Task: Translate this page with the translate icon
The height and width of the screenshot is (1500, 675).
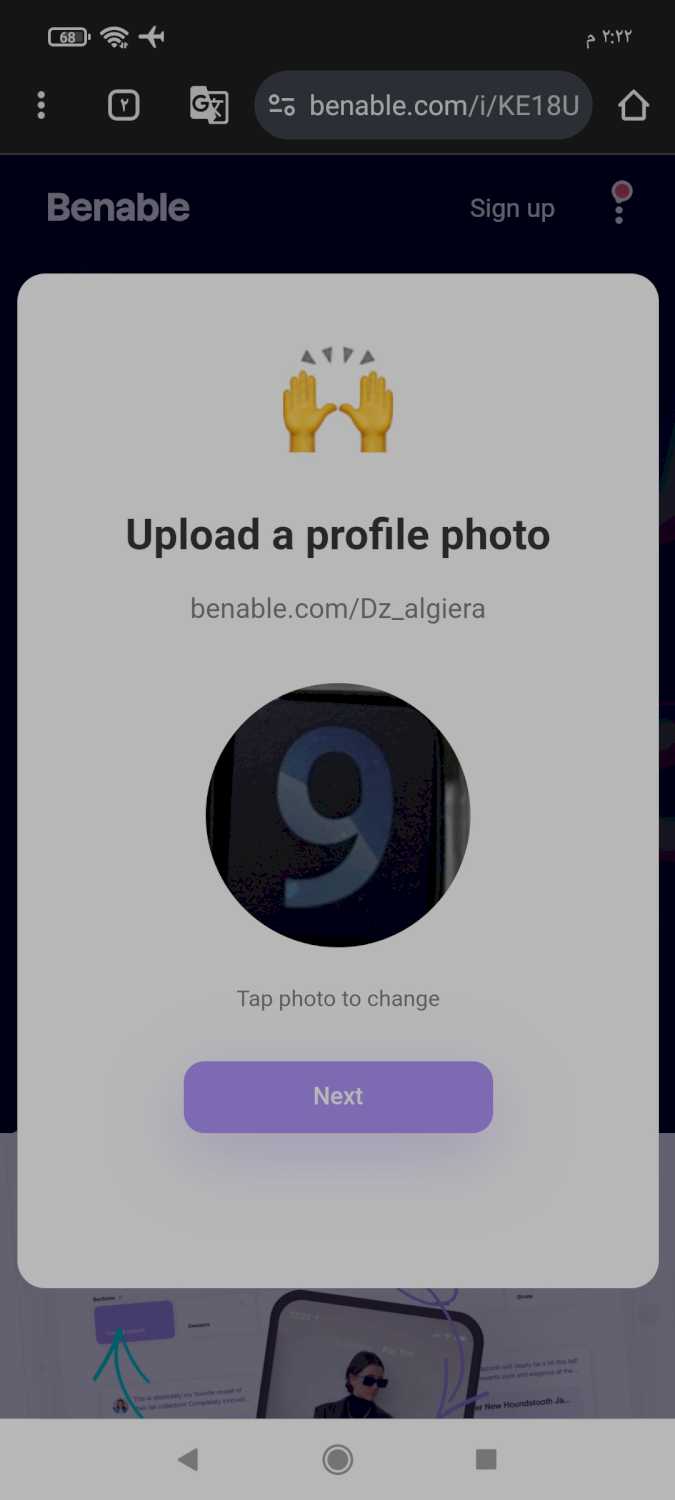Action: (209, 105)
